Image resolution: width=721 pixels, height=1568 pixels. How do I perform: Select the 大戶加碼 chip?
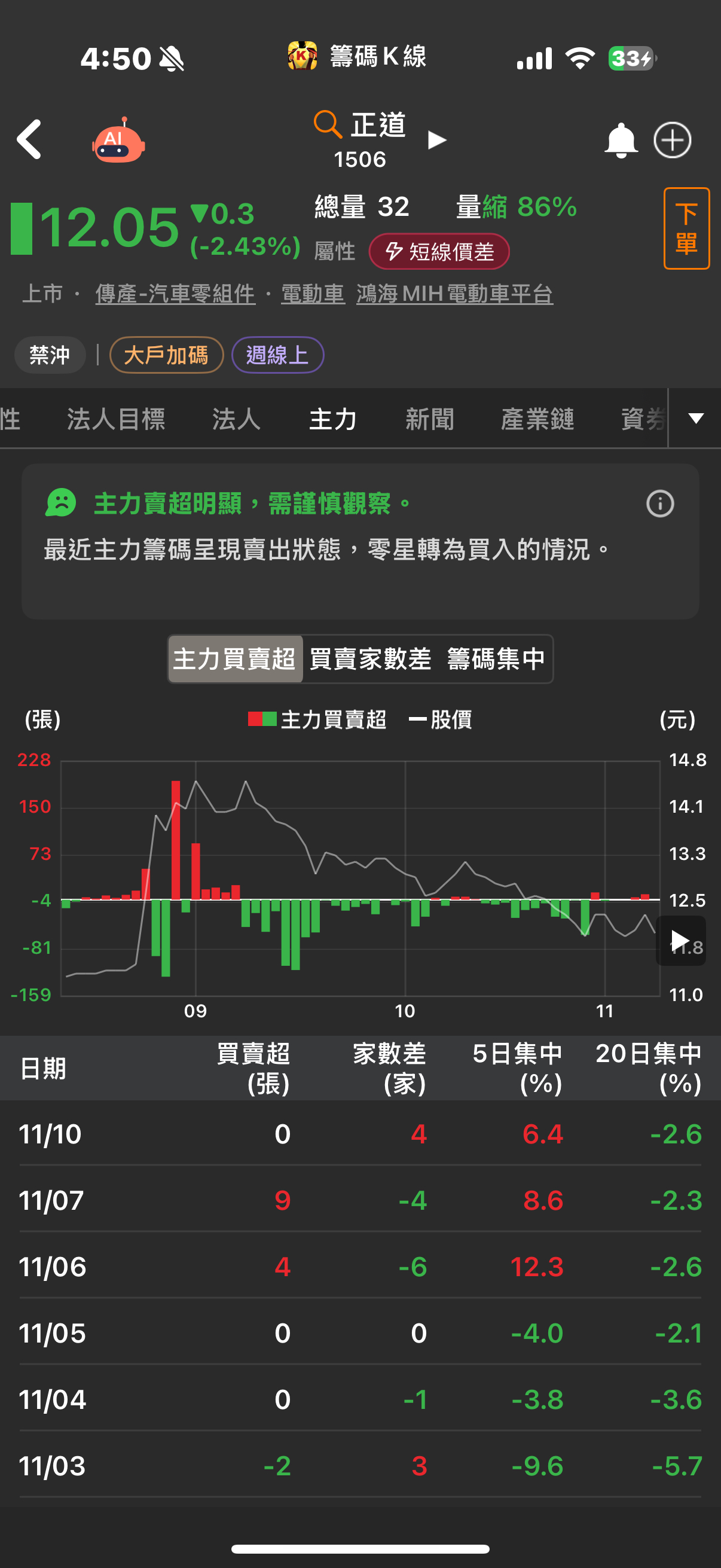(166, 355)
